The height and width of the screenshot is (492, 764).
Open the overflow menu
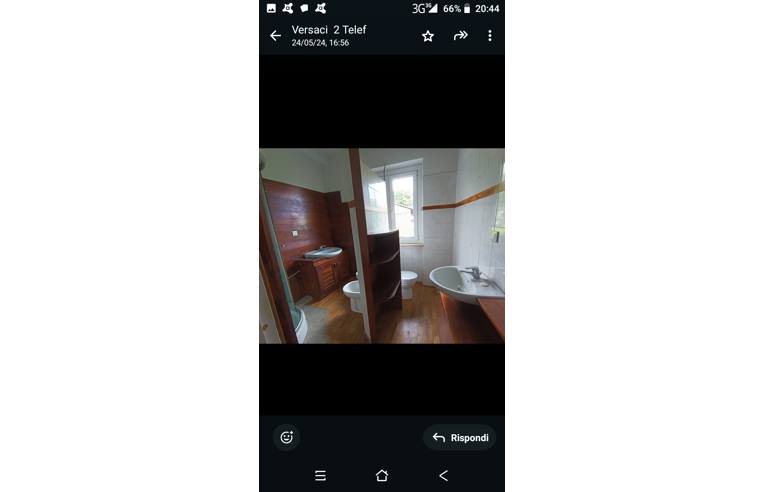pos(490,36)
